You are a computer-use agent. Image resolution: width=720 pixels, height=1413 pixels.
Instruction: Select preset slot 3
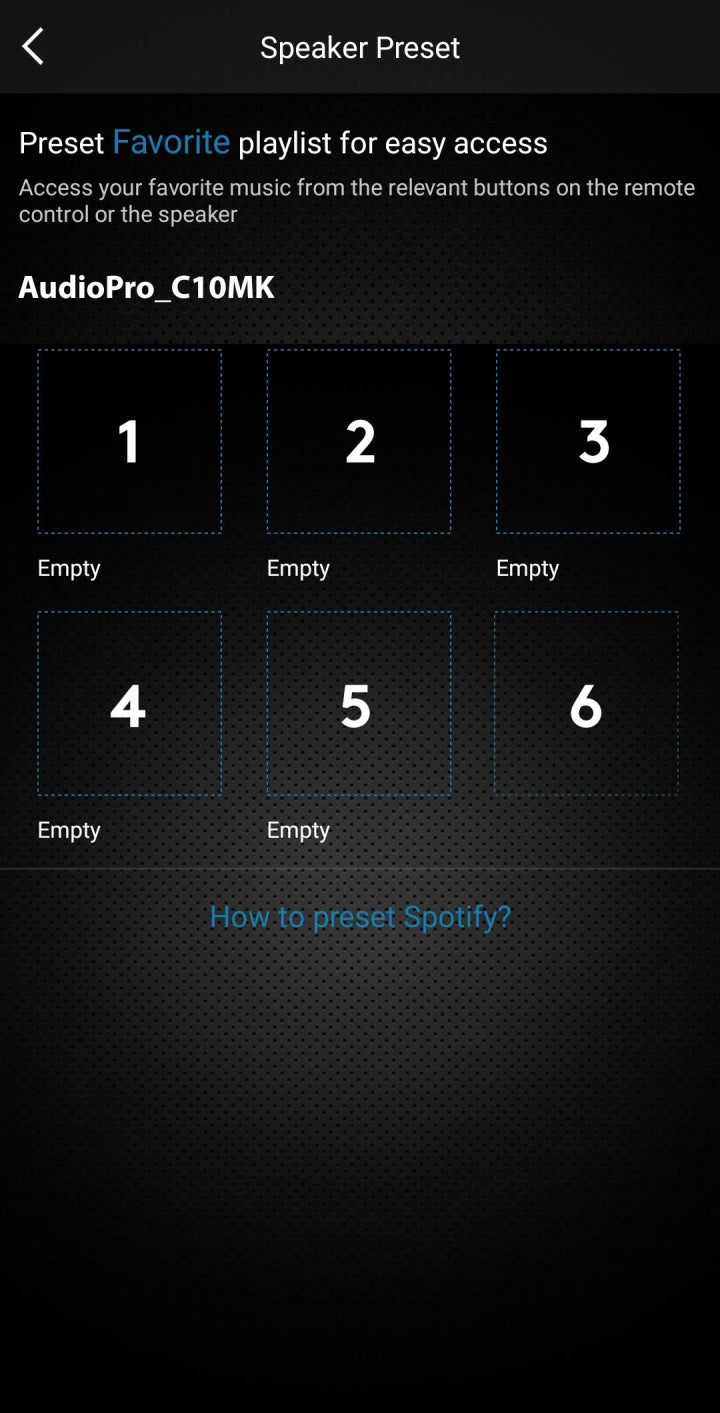589,440
